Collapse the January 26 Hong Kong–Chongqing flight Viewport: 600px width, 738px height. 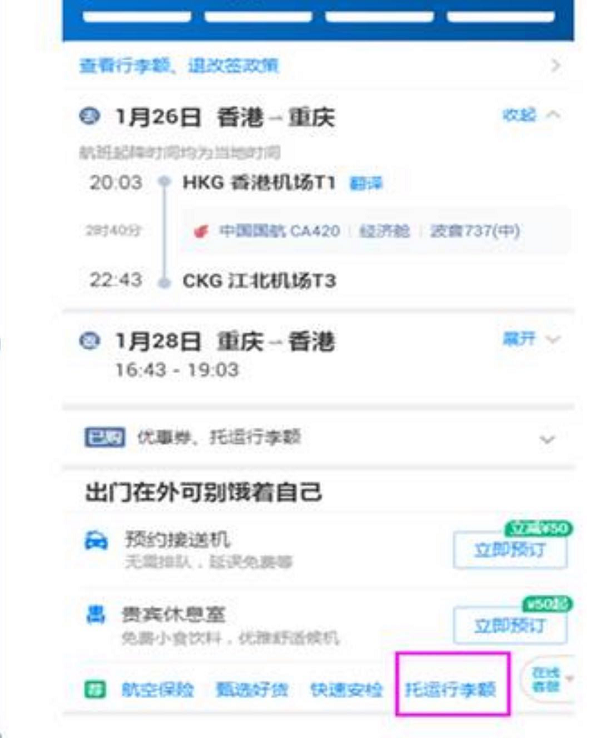click(530, 116)
